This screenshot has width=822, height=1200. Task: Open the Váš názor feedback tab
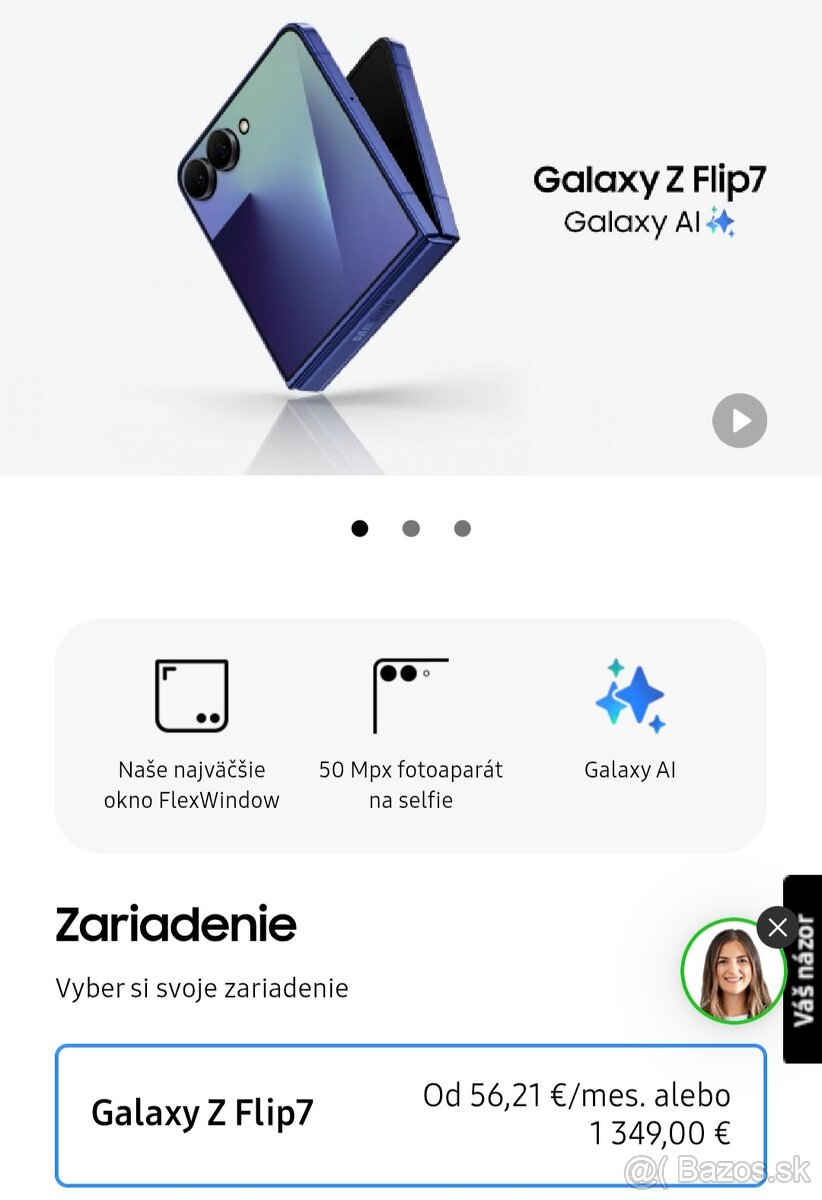click(803, 968)
